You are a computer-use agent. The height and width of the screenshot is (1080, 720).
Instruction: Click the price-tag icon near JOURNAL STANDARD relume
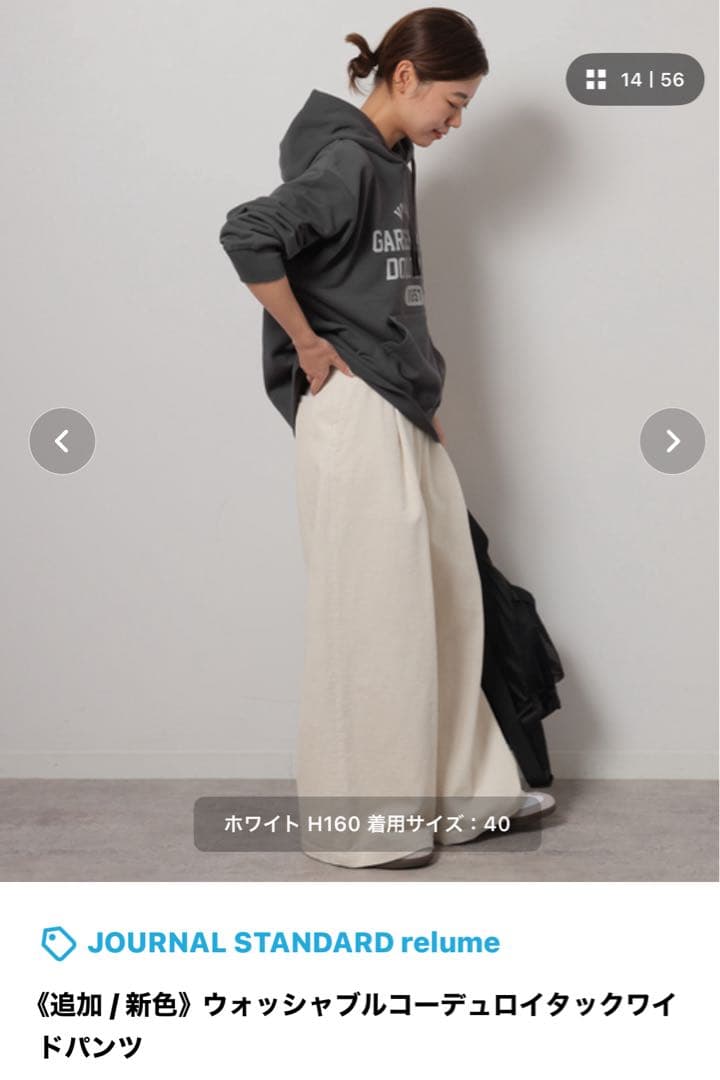[60, 940]
